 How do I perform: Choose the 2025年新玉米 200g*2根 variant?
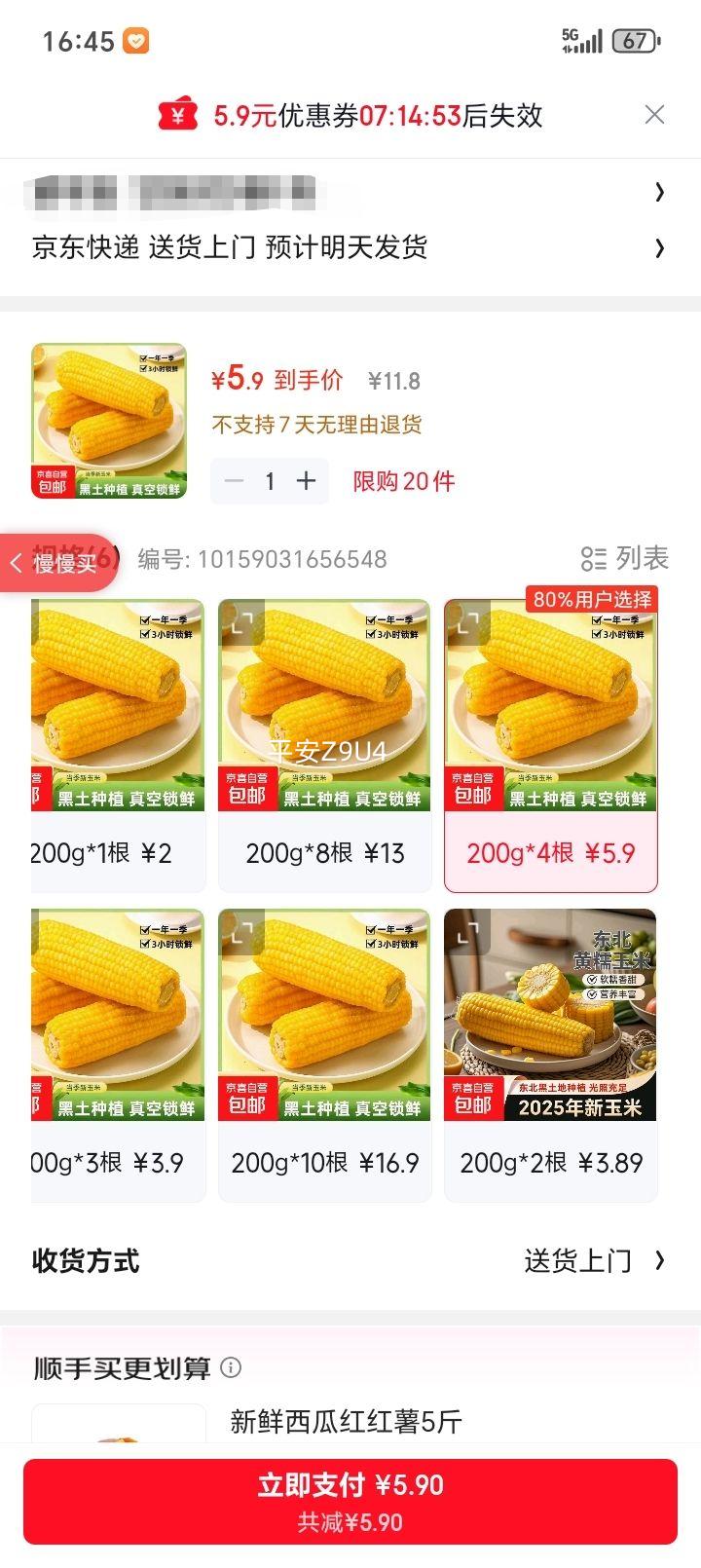(550, 1052)
